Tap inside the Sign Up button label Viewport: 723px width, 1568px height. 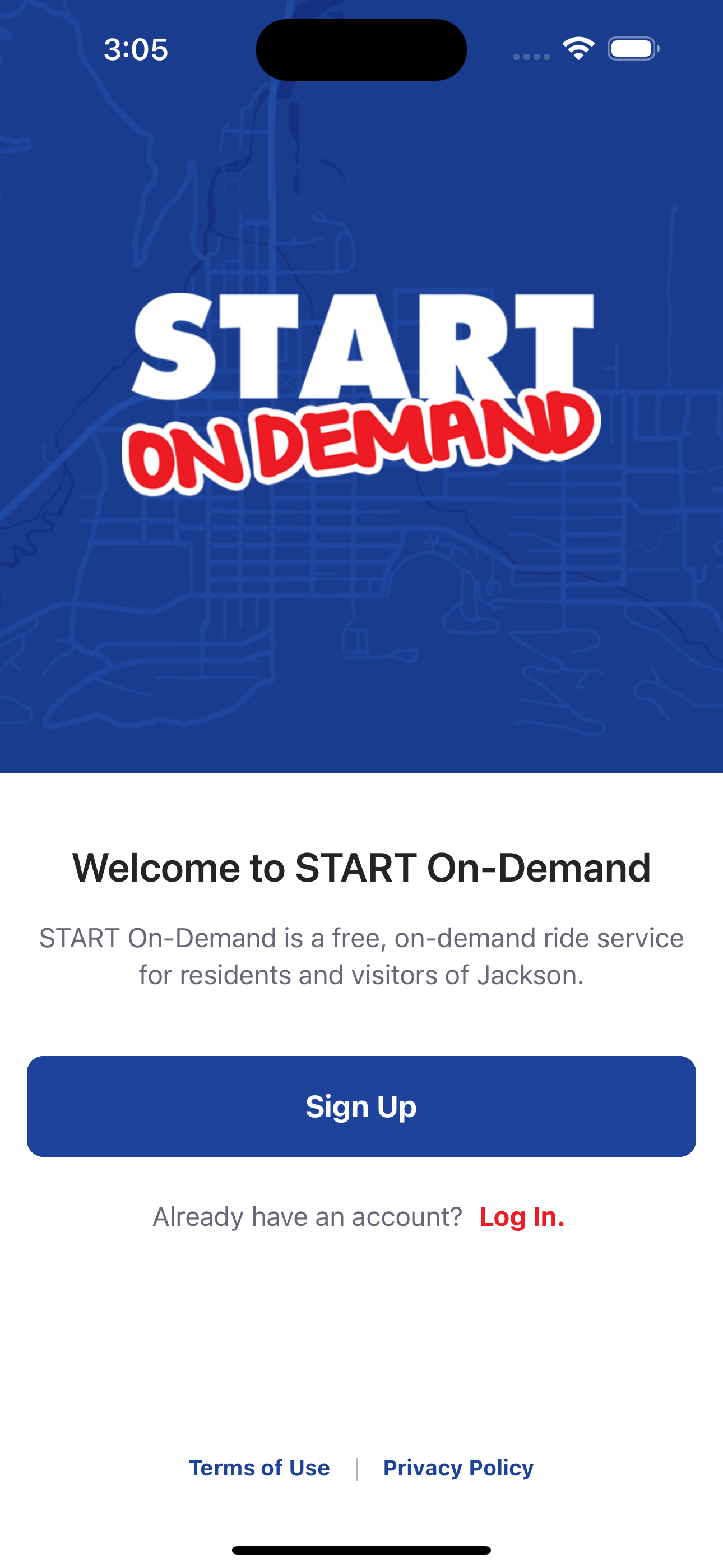coord(361,1106)
